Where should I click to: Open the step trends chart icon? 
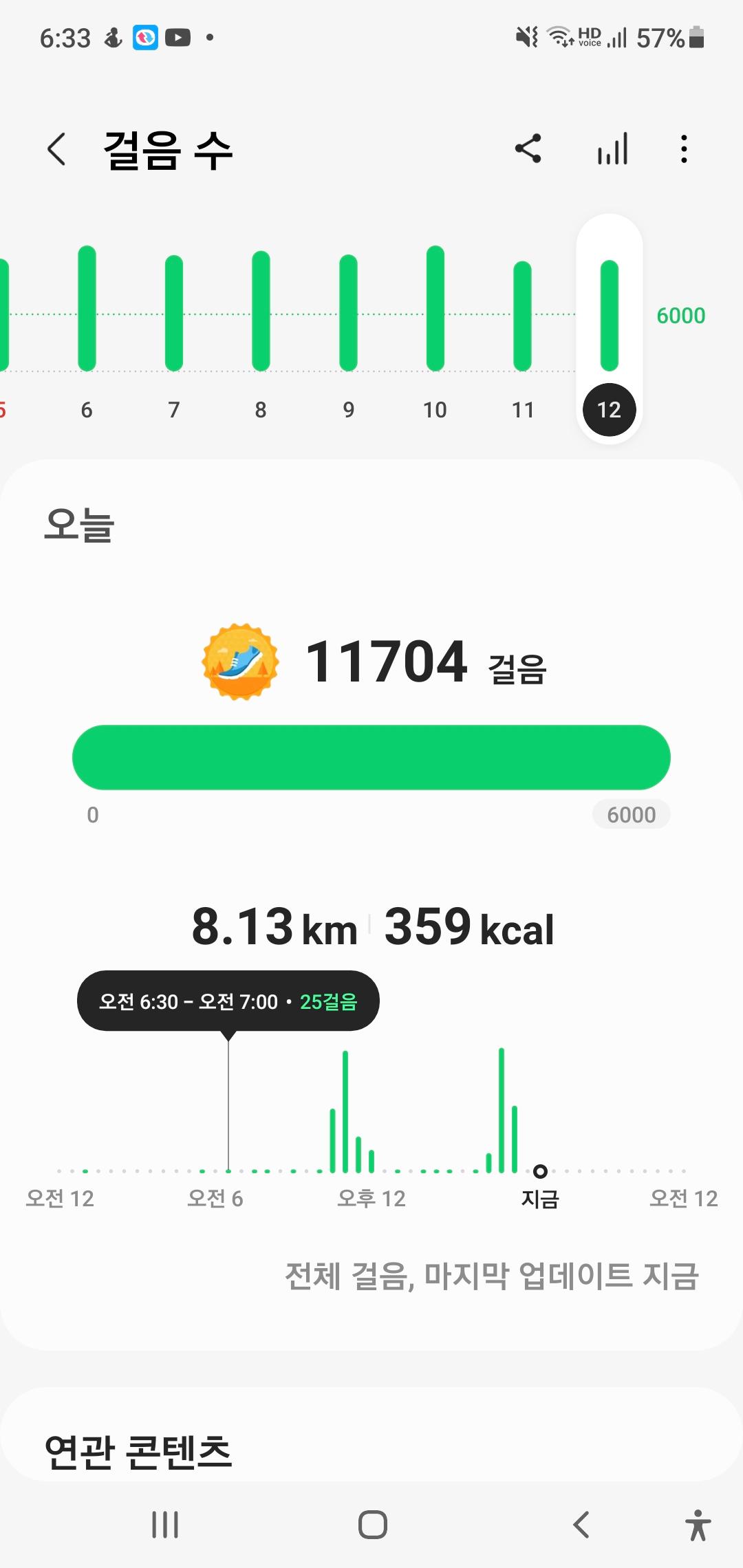click(x=612, y=149)
